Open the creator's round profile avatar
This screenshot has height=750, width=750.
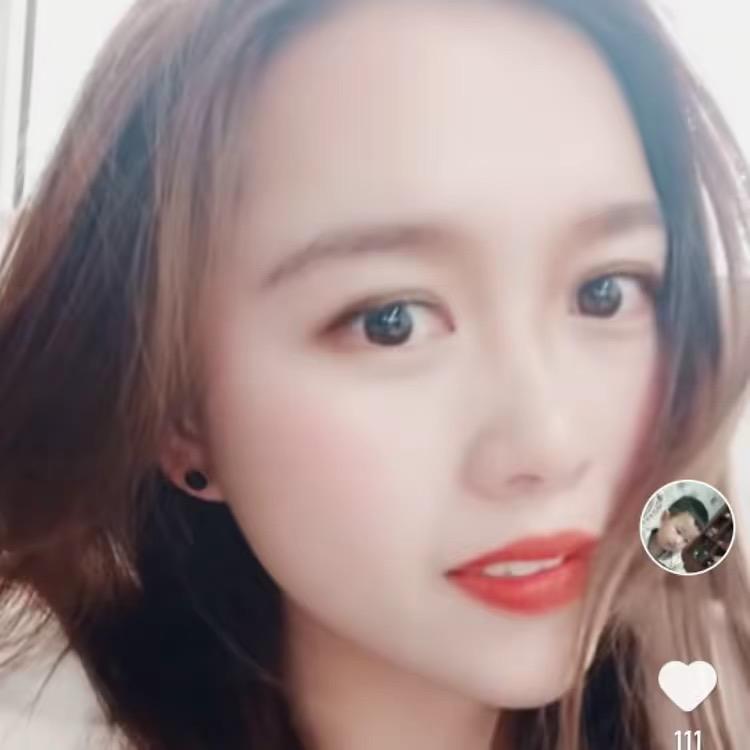click(687, 527)
